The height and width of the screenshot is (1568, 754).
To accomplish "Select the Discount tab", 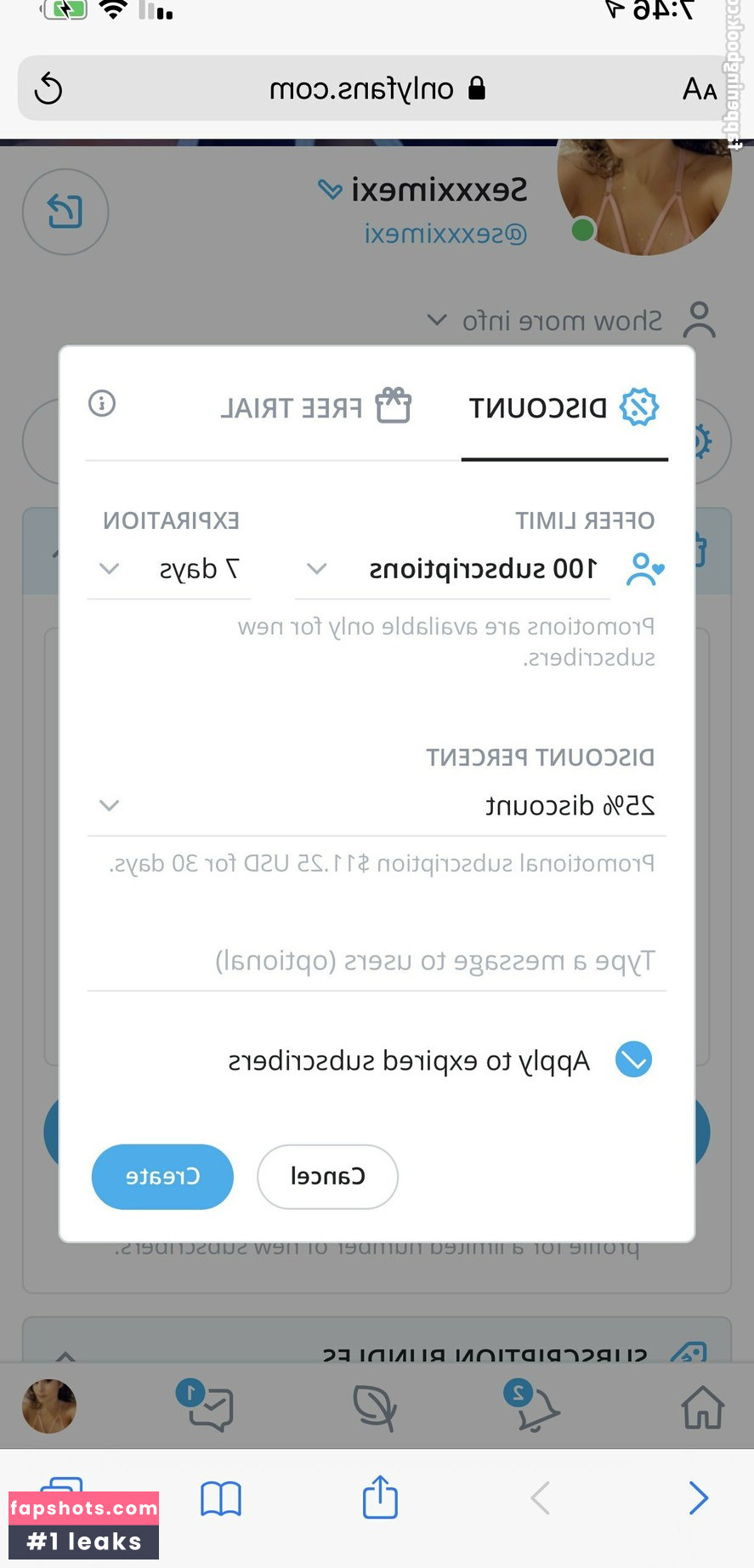I will [564, 408].
